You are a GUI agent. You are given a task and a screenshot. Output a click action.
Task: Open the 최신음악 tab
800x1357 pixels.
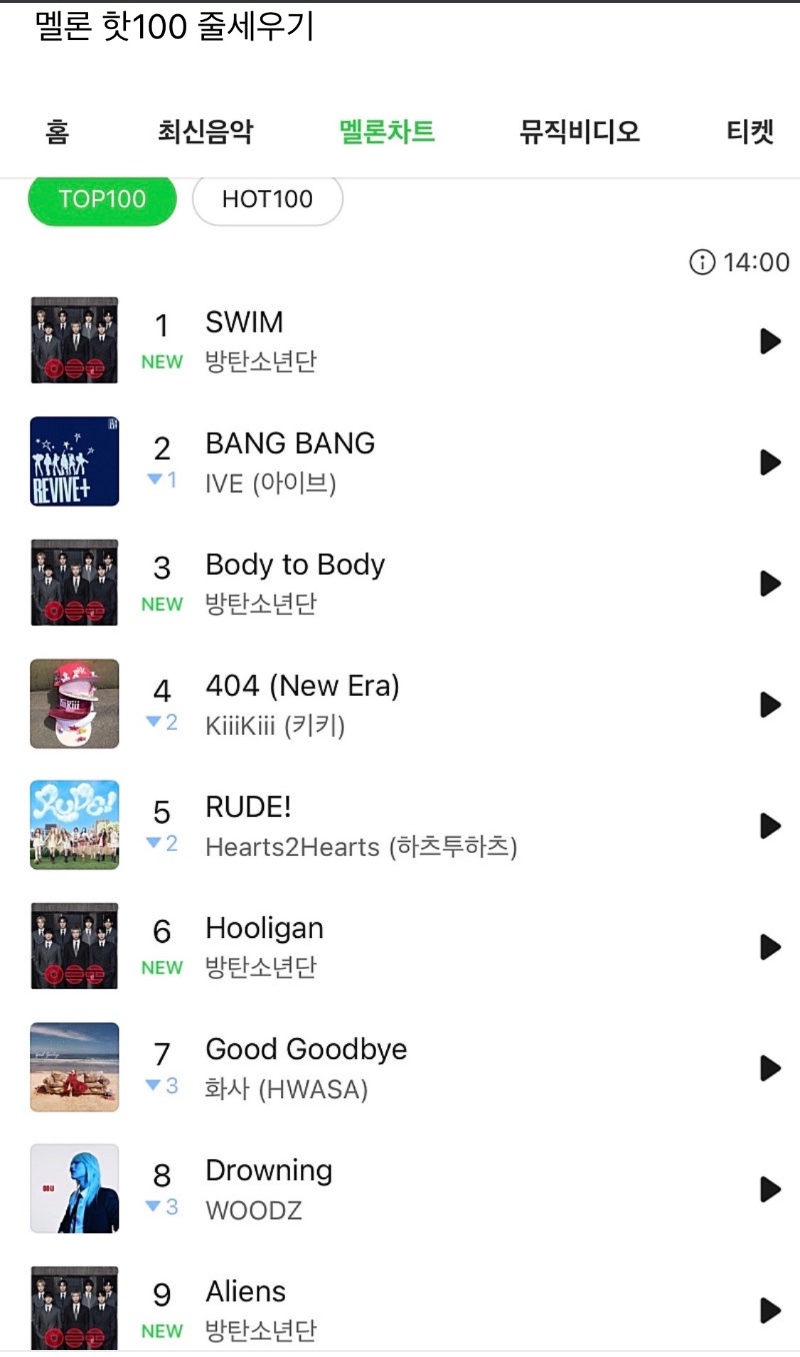tap(205, 131)
